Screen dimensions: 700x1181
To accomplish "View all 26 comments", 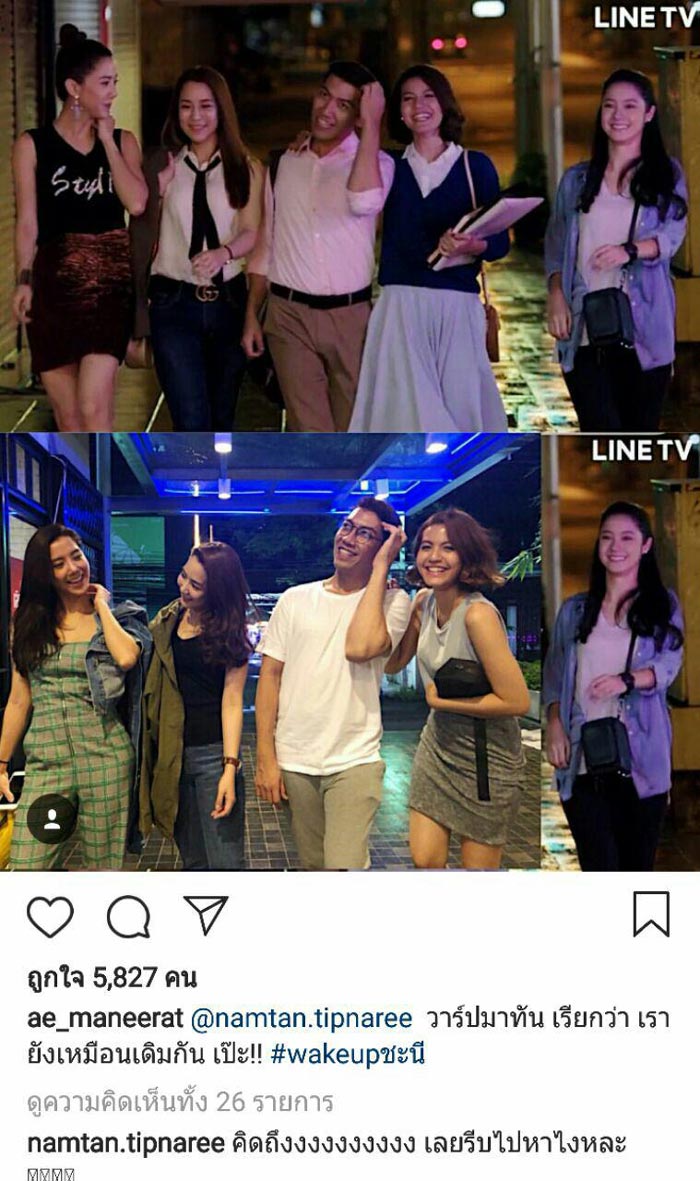I will click(x=180, y=1102).
